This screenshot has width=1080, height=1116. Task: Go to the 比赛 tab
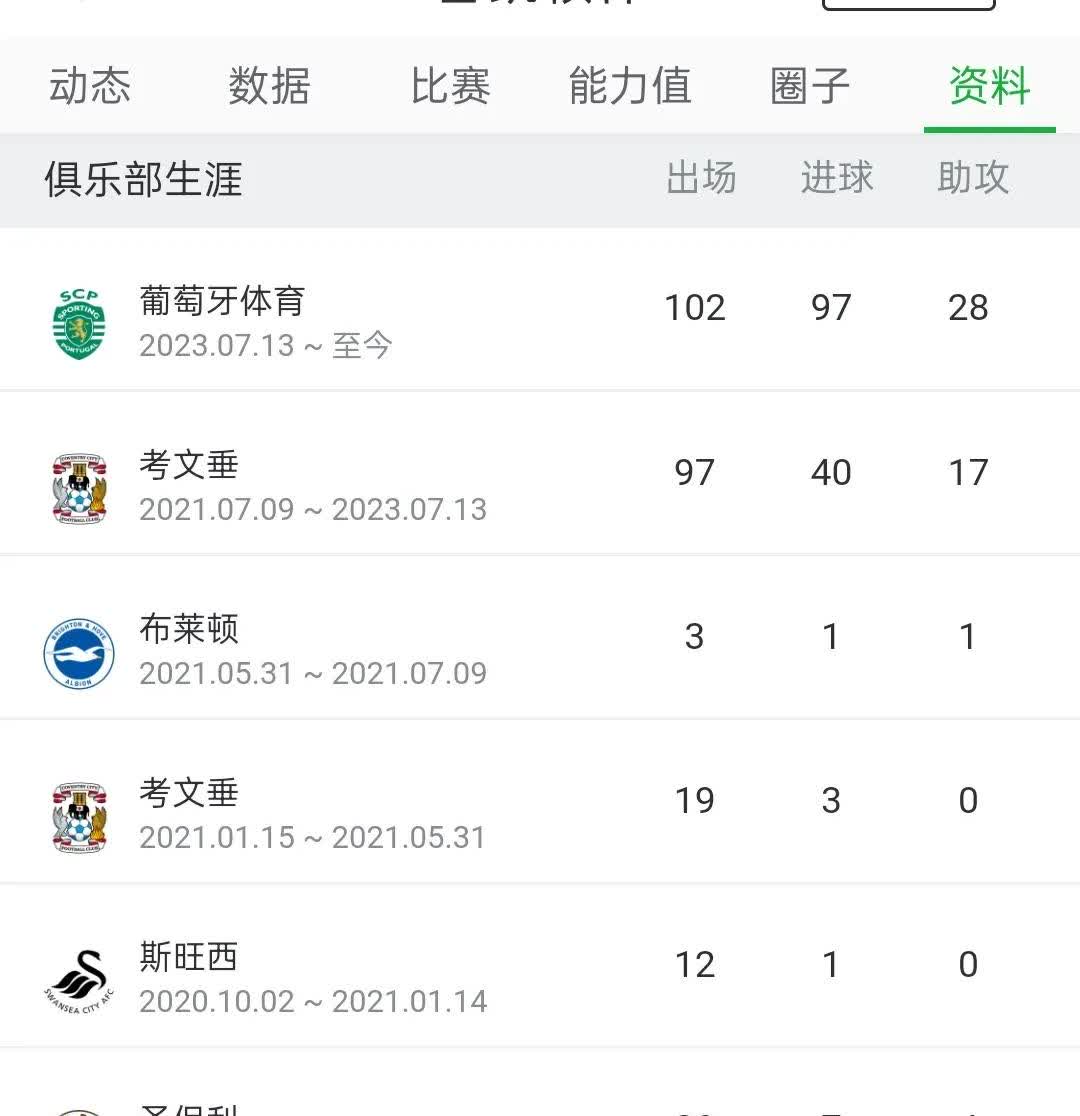coord(450,87)
